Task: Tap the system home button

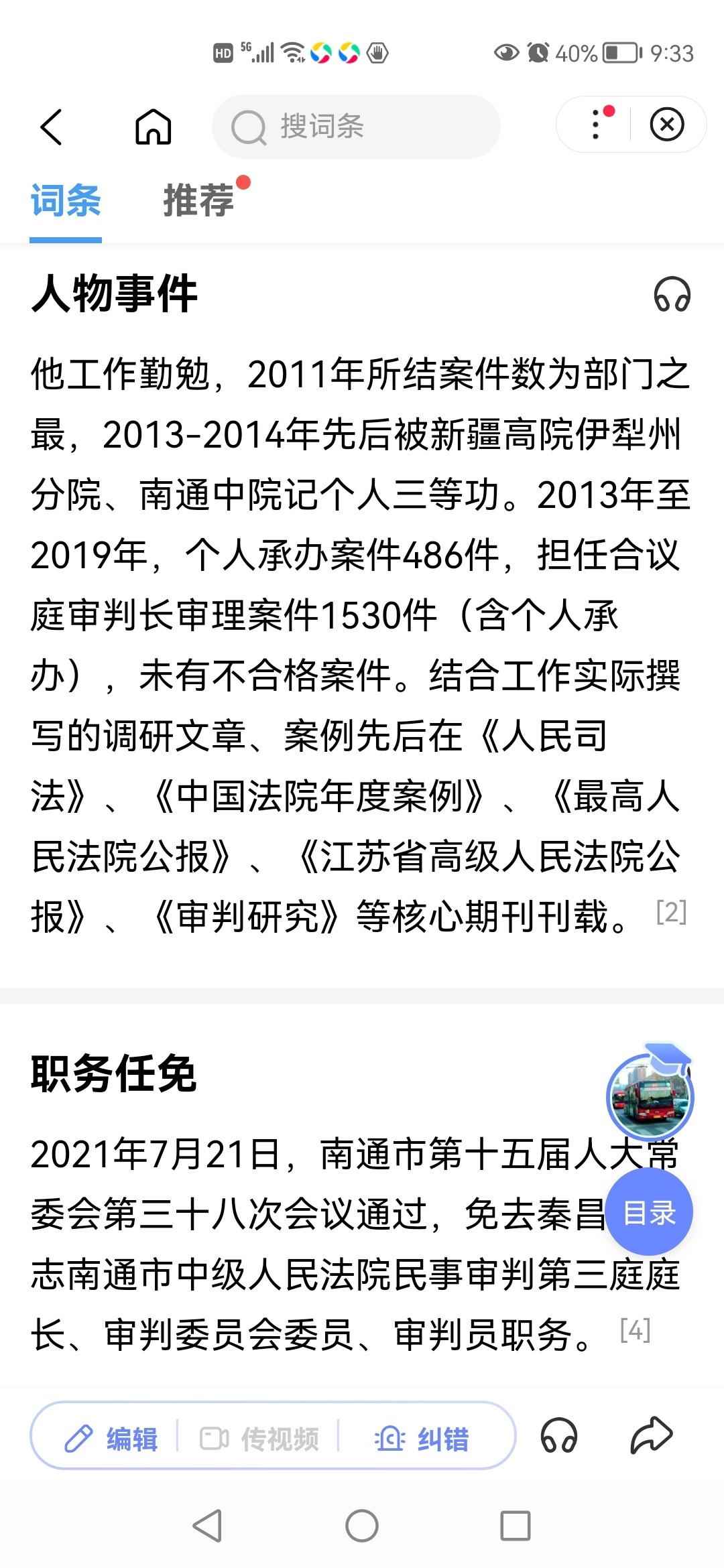Action: (x=362, y=1526)
